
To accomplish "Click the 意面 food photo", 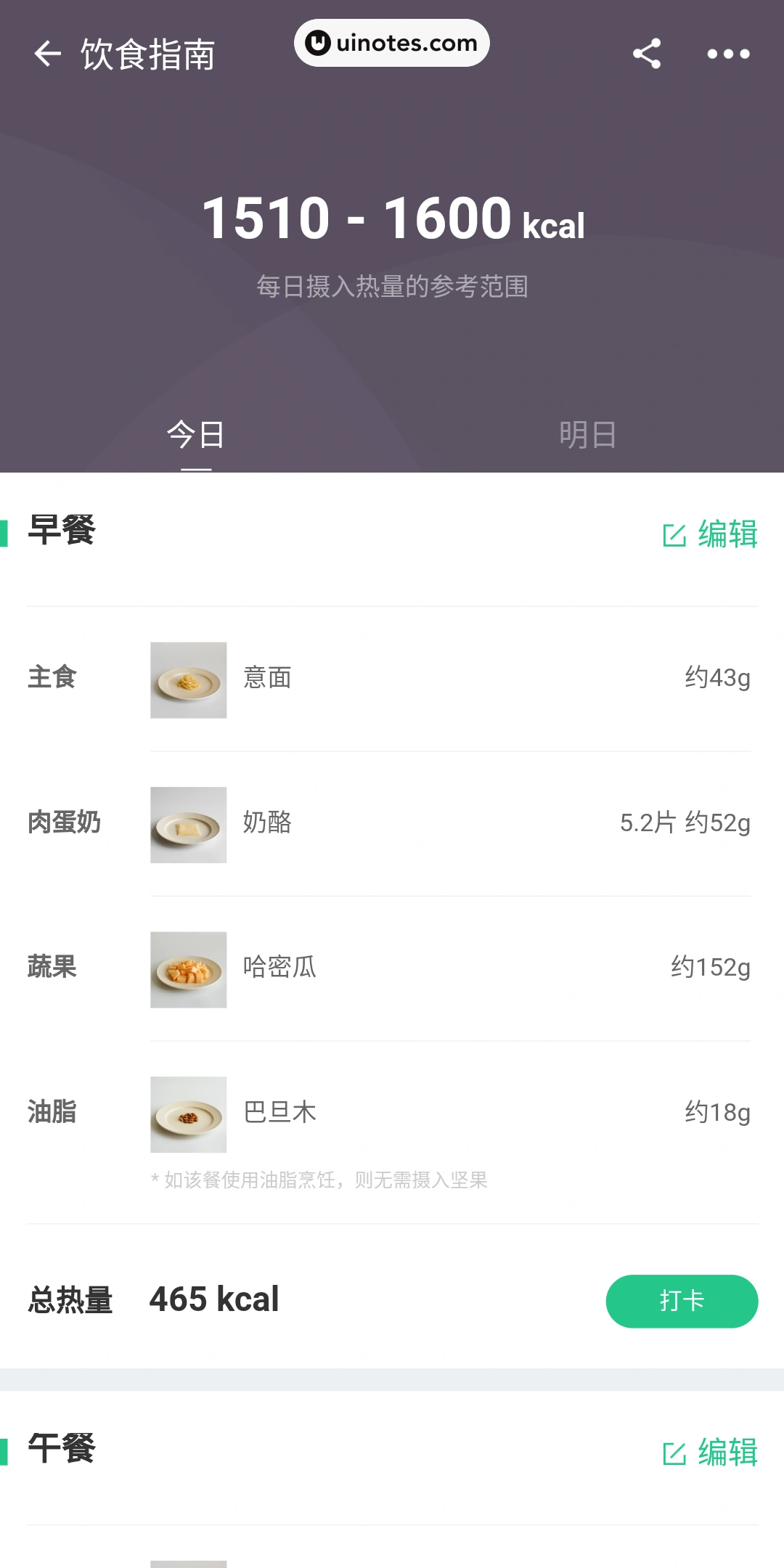I will pos(188,678).
